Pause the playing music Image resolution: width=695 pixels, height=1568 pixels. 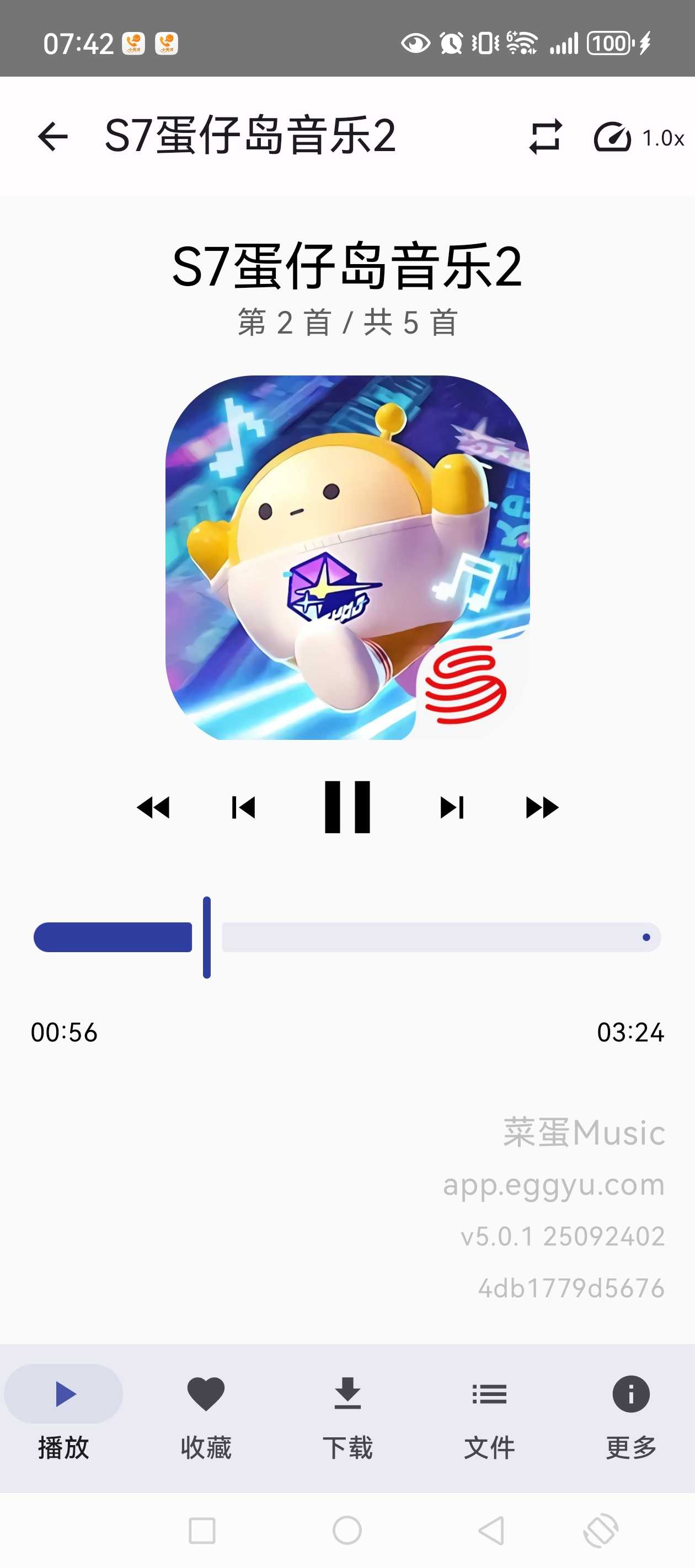347,807
